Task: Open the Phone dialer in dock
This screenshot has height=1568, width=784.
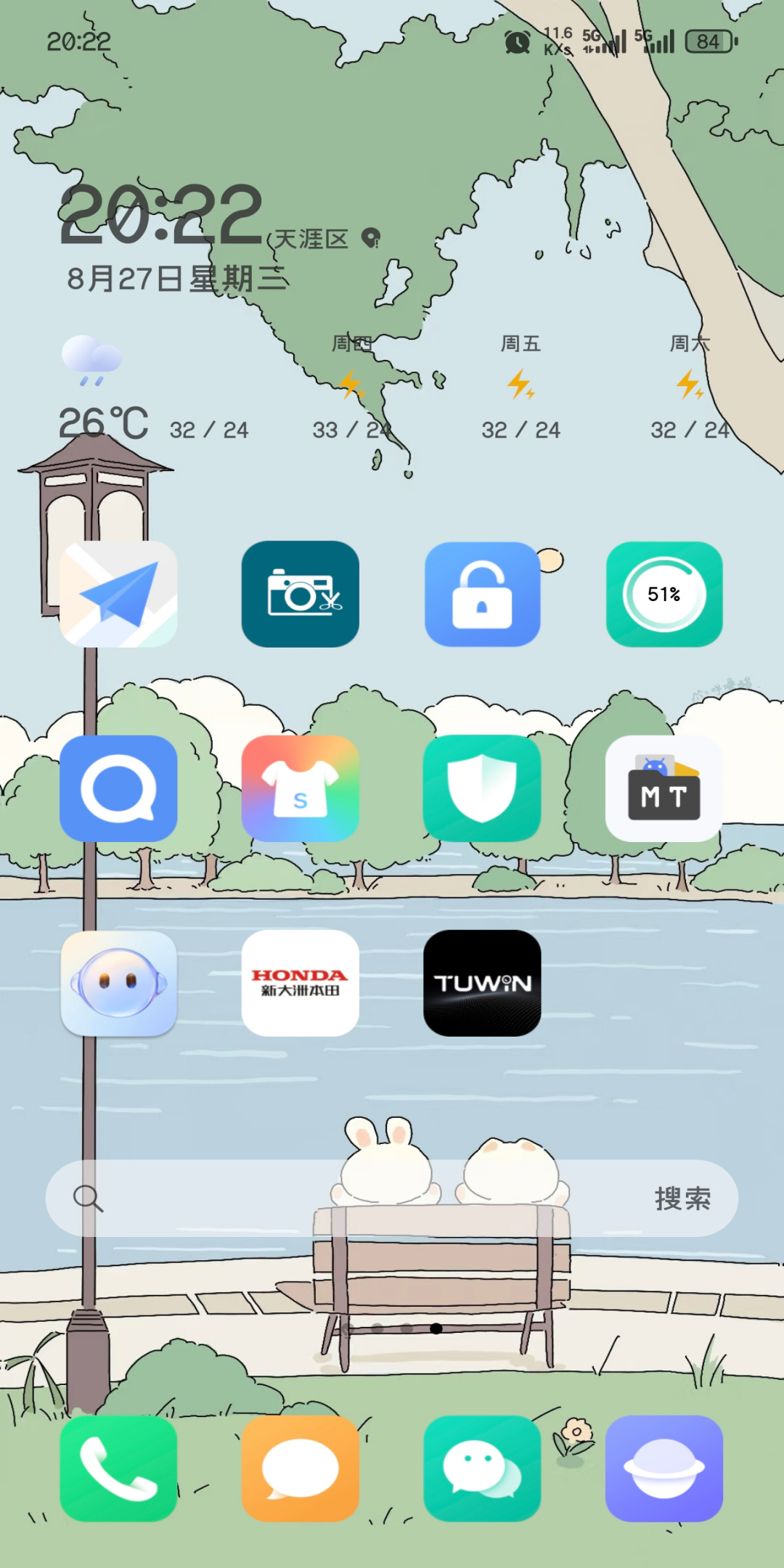Action: 118,1468
